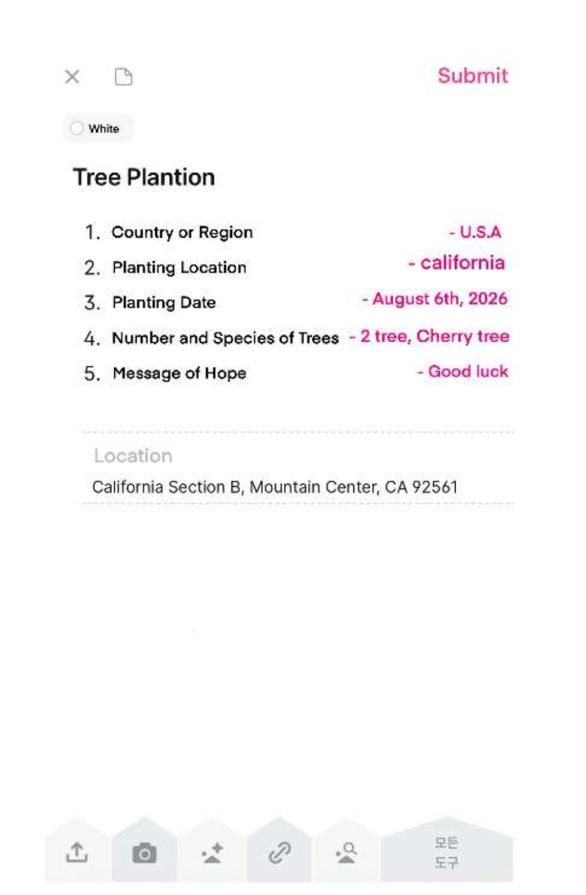
Task: Open the document page icon
Action: [123, 76]
